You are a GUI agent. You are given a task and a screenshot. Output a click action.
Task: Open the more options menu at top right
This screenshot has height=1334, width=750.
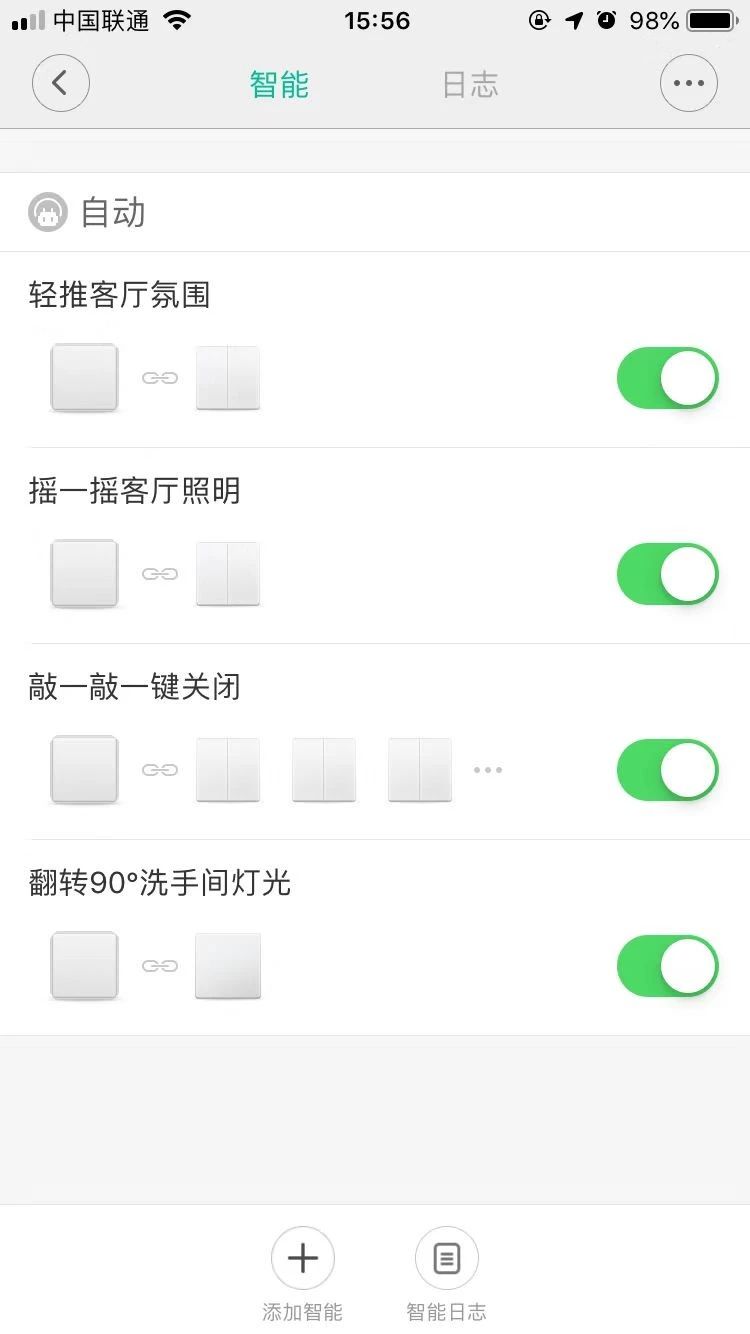coord(689,83)
